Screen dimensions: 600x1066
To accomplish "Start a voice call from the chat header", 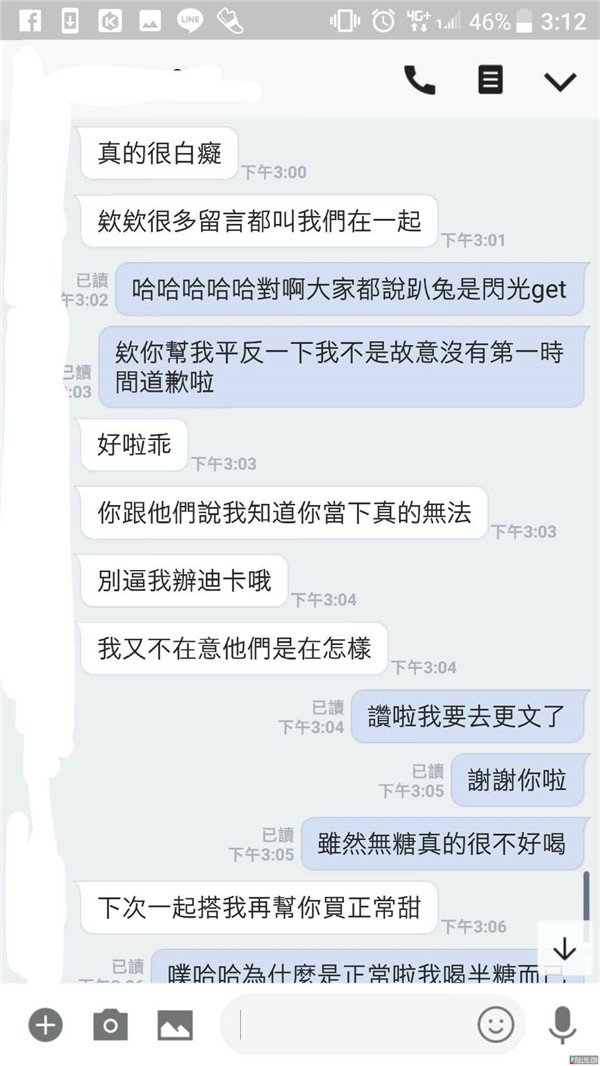I will click(x=420, y=80).
